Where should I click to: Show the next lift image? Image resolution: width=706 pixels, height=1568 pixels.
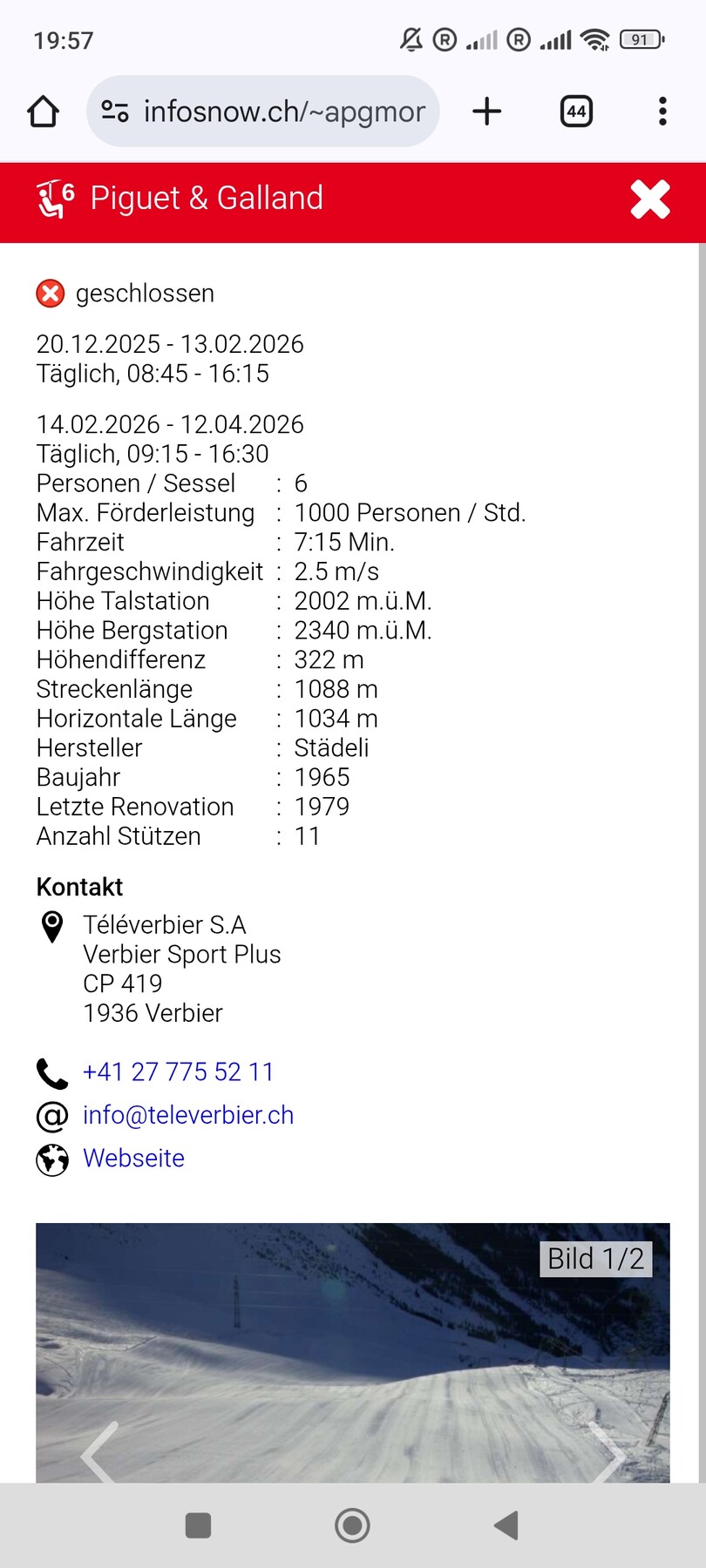(608, 1453)
